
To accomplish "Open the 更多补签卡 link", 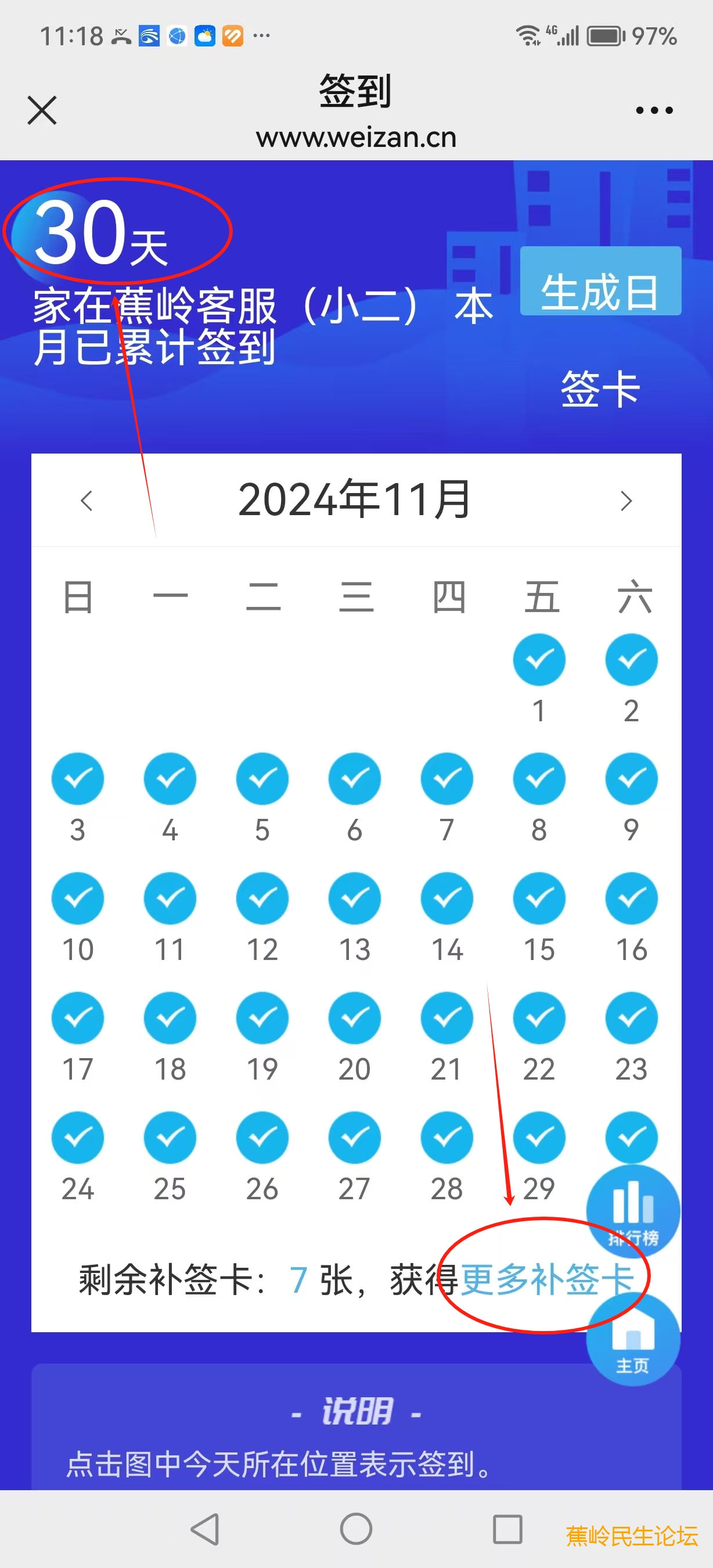I will (x=547, y=1279).
